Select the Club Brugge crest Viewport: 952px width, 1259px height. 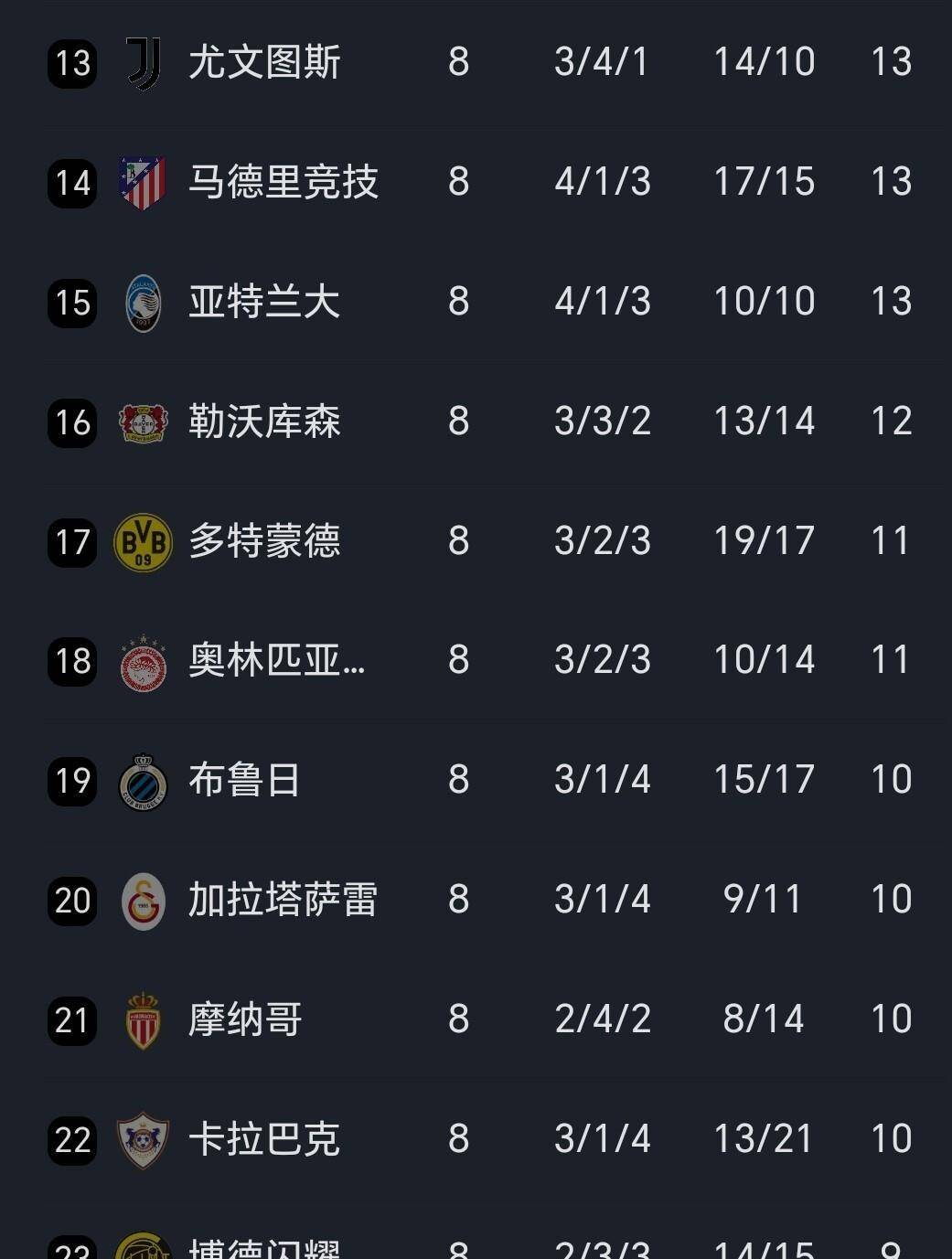143,779
